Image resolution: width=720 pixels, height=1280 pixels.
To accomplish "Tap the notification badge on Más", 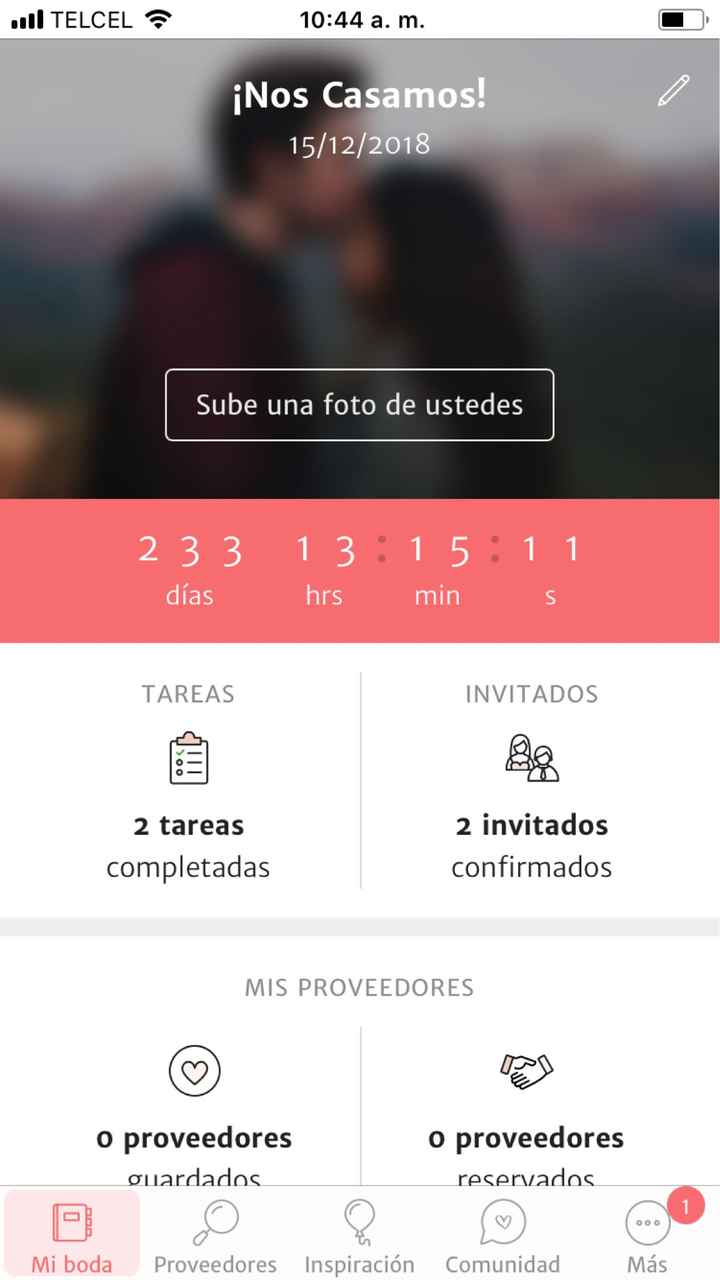I will (x=684, y=1206).
